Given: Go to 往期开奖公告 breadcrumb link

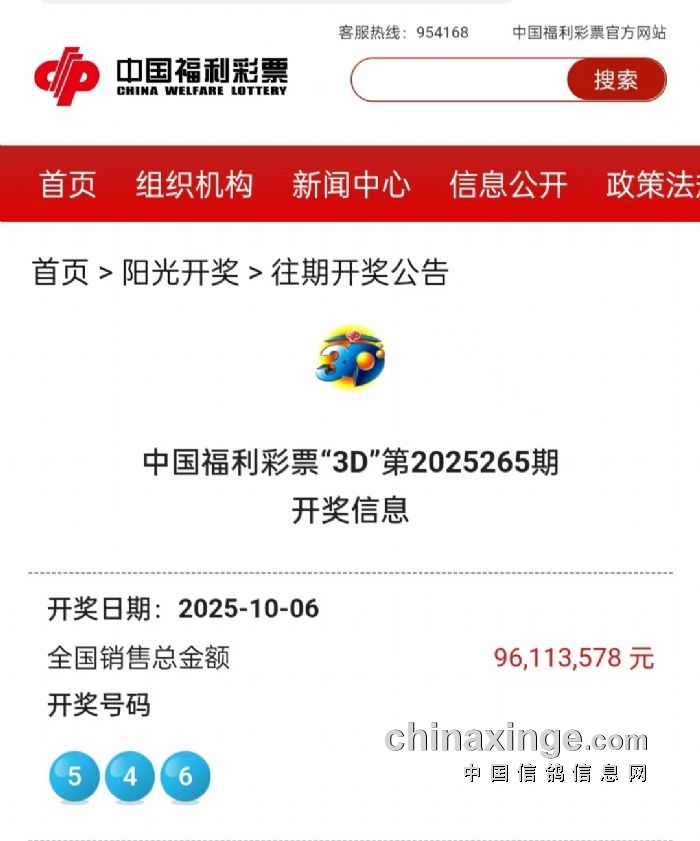Looking at the screenshot, I should point(360,273).
